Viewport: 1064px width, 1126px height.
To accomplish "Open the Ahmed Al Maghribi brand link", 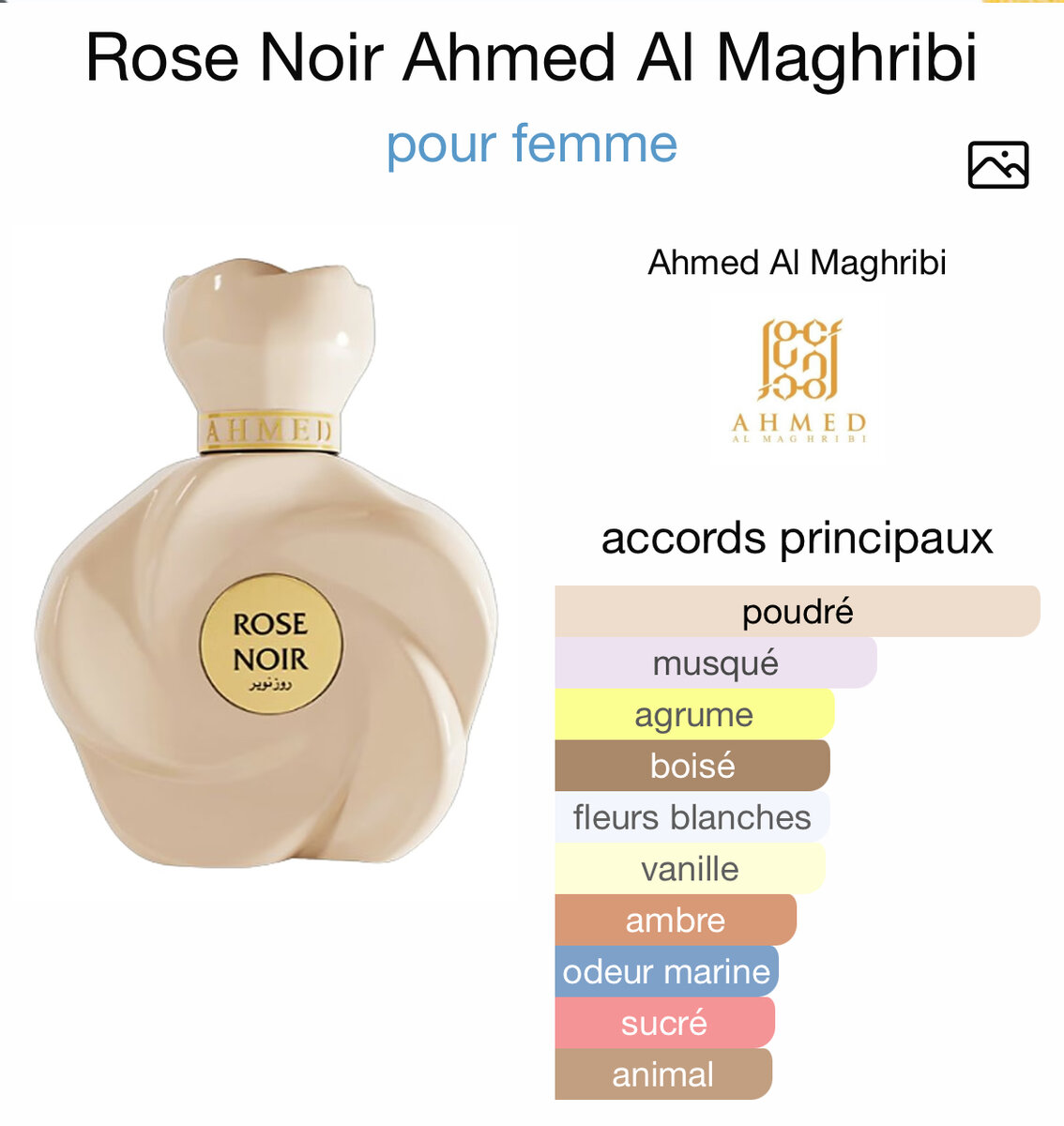I will 797,263.
